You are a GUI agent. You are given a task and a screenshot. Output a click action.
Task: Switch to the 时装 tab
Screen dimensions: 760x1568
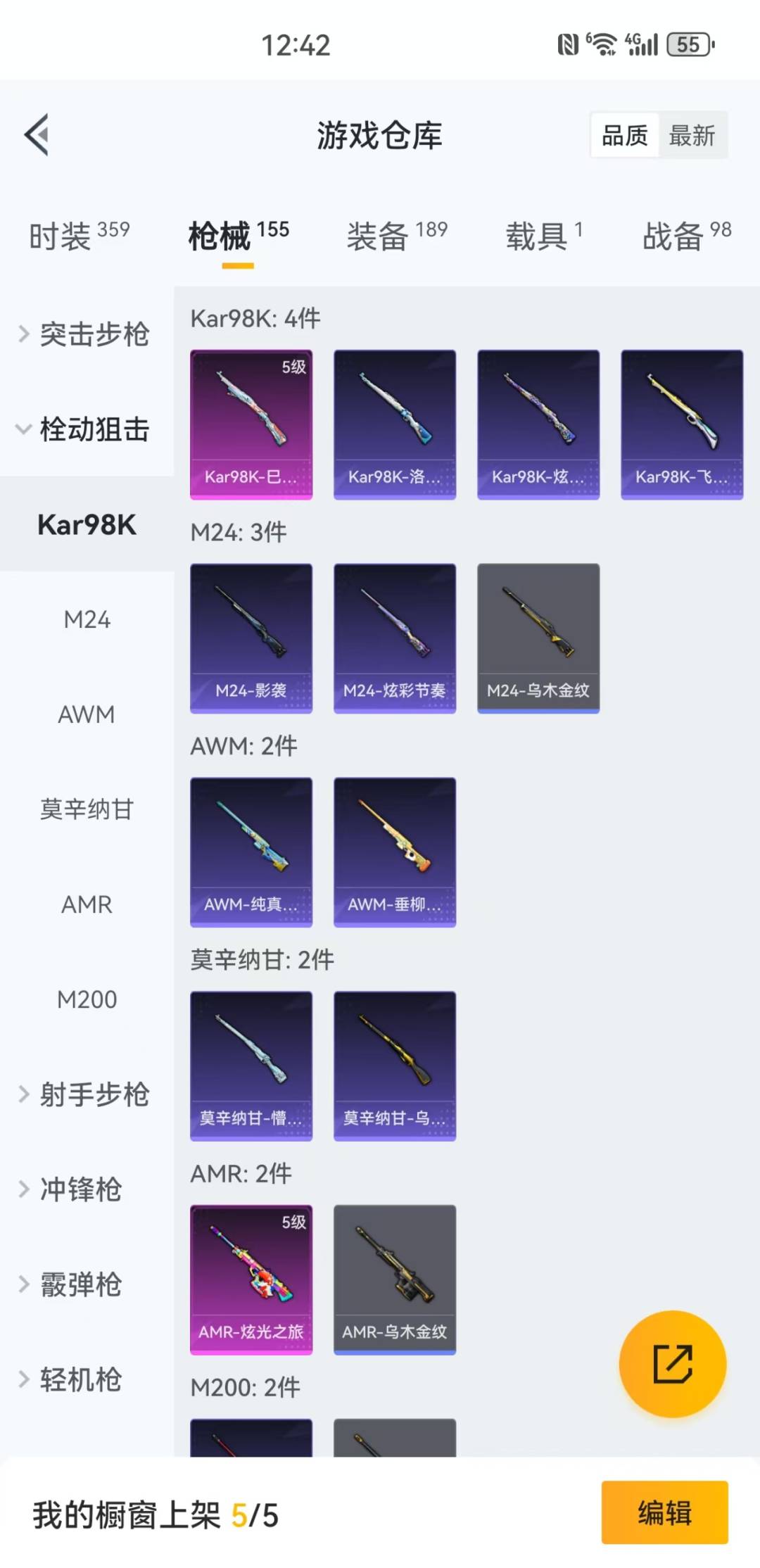click(x=78, y=236)
